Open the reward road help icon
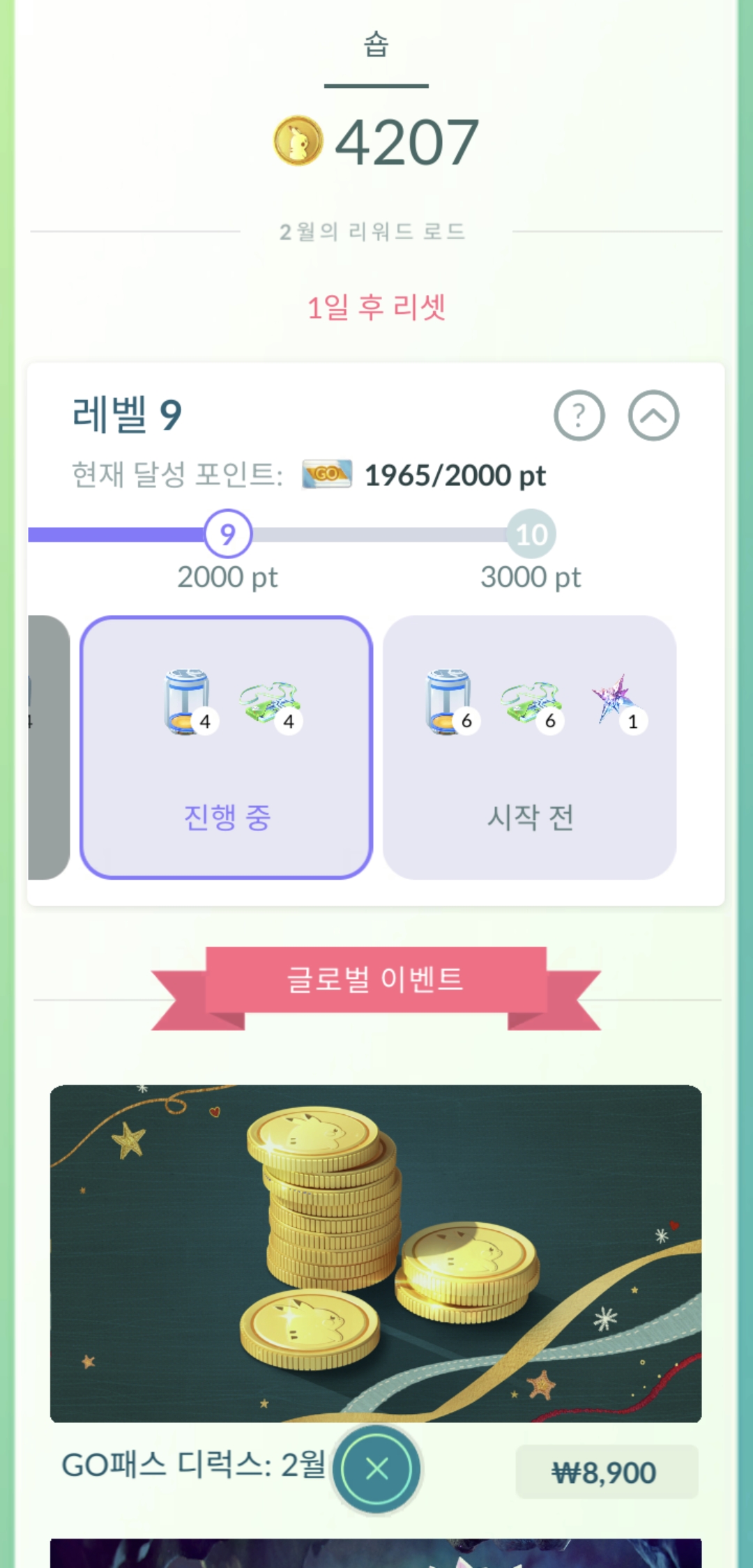Image resolution: width=753 pixels, height=1568 pixels. tap(579, 416)
